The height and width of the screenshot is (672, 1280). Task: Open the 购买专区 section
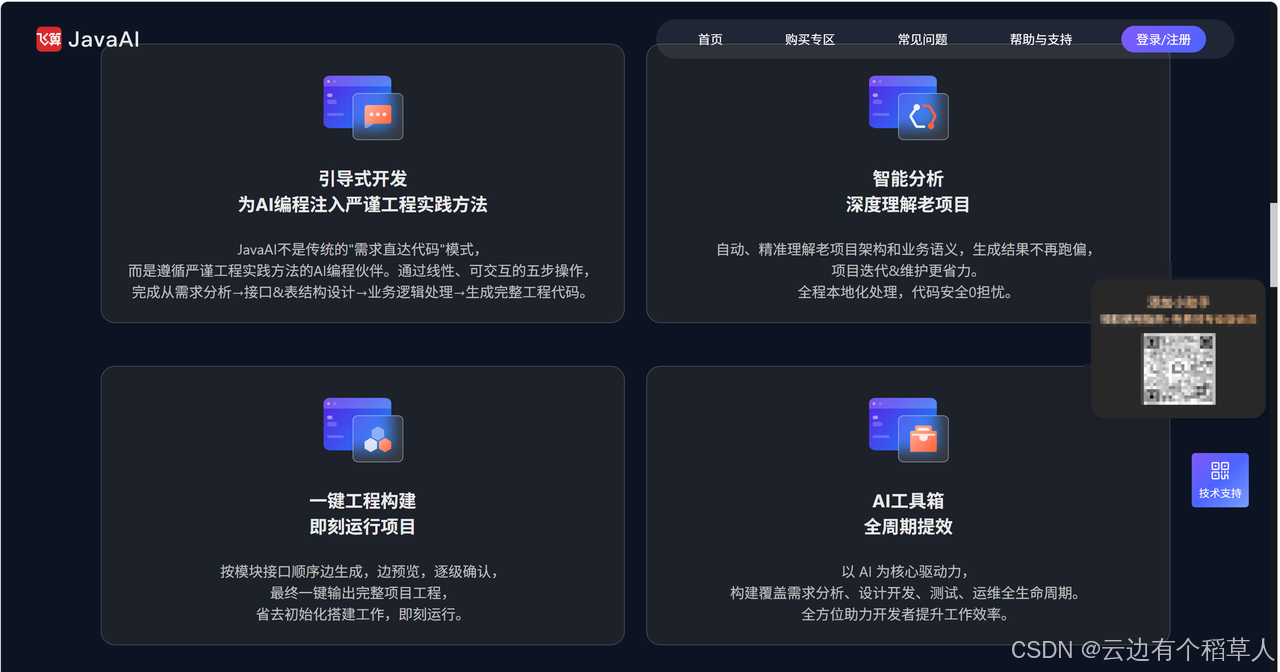[x=810, y=40]
